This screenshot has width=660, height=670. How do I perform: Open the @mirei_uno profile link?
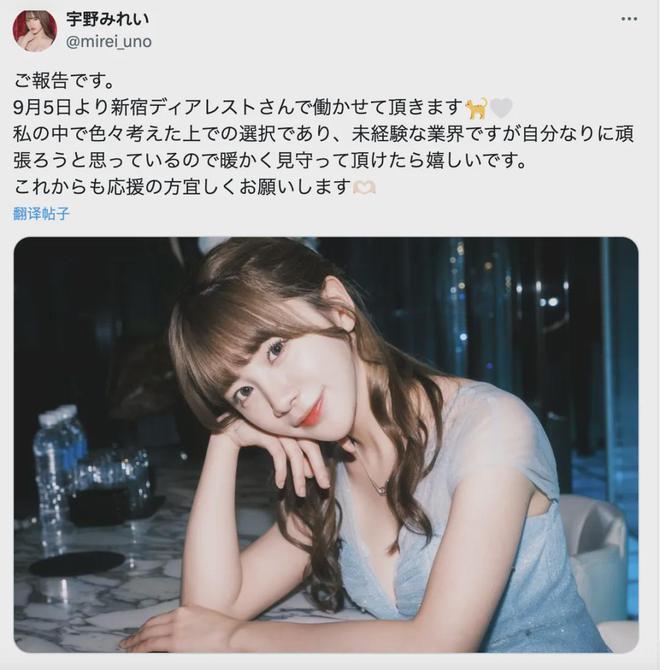pos(108,42)
